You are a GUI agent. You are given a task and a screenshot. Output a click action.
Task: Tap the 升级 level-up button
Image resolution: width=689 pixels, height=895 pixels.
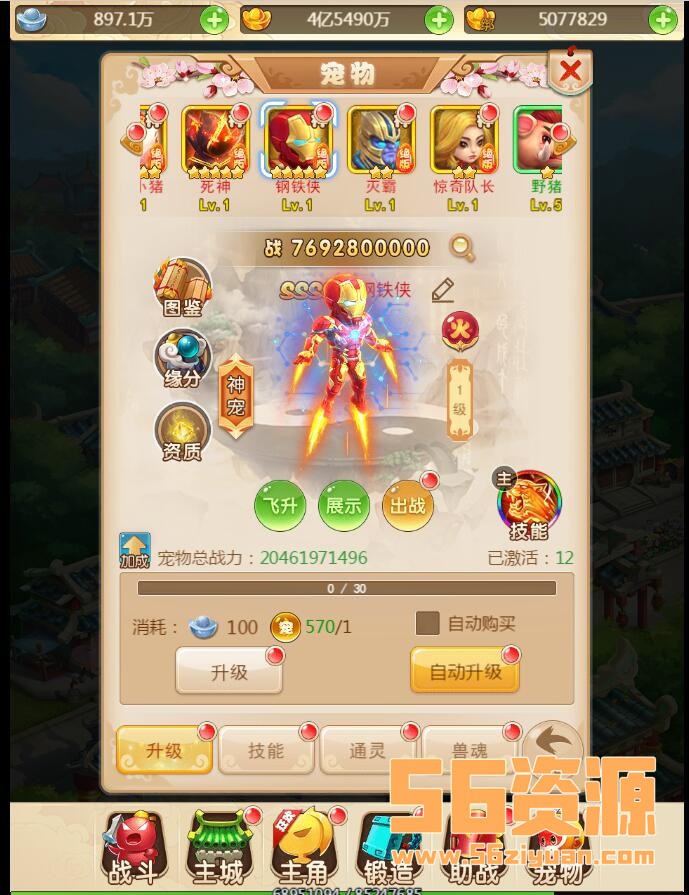click(229, 671)
